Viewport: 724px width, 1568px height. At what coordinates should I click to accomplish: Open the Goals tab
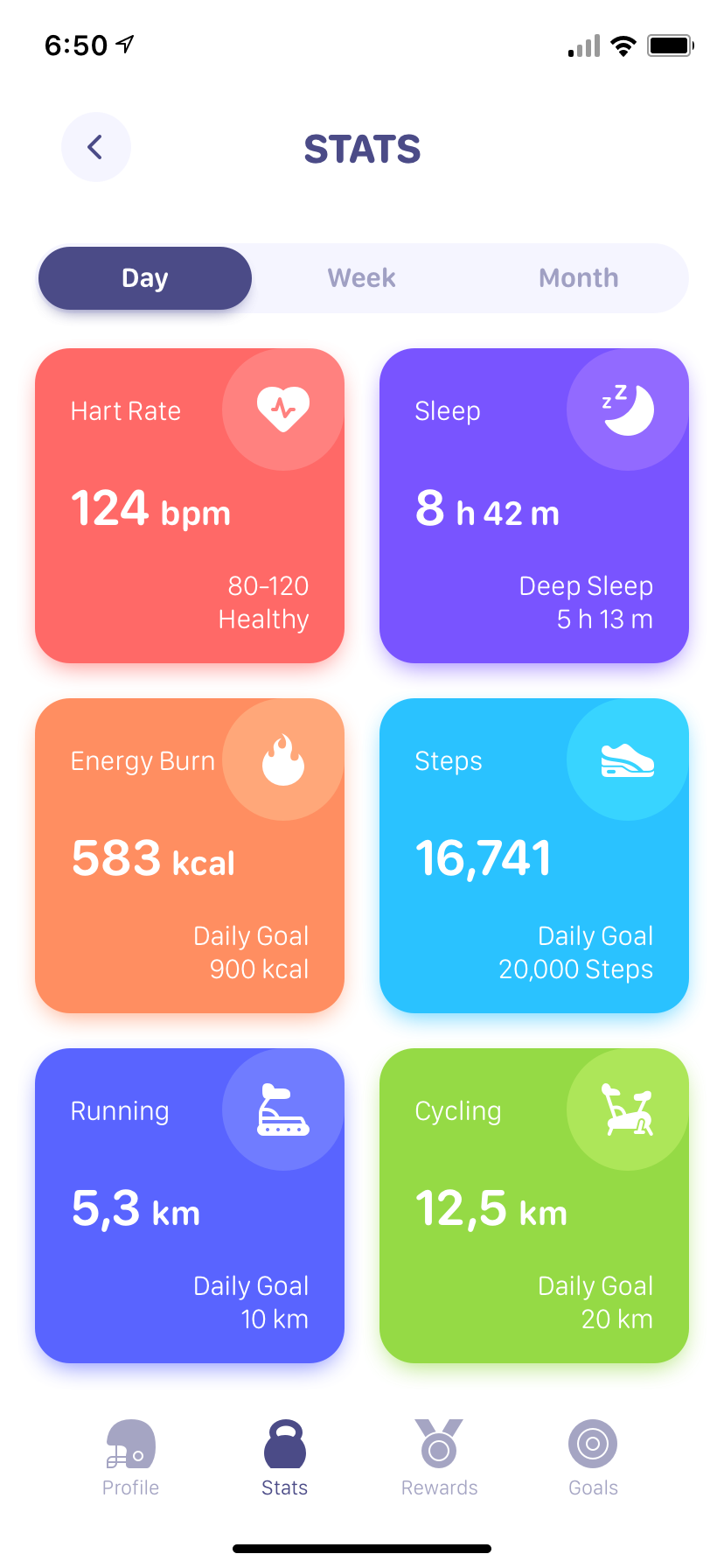click(x=593, y=1458)
